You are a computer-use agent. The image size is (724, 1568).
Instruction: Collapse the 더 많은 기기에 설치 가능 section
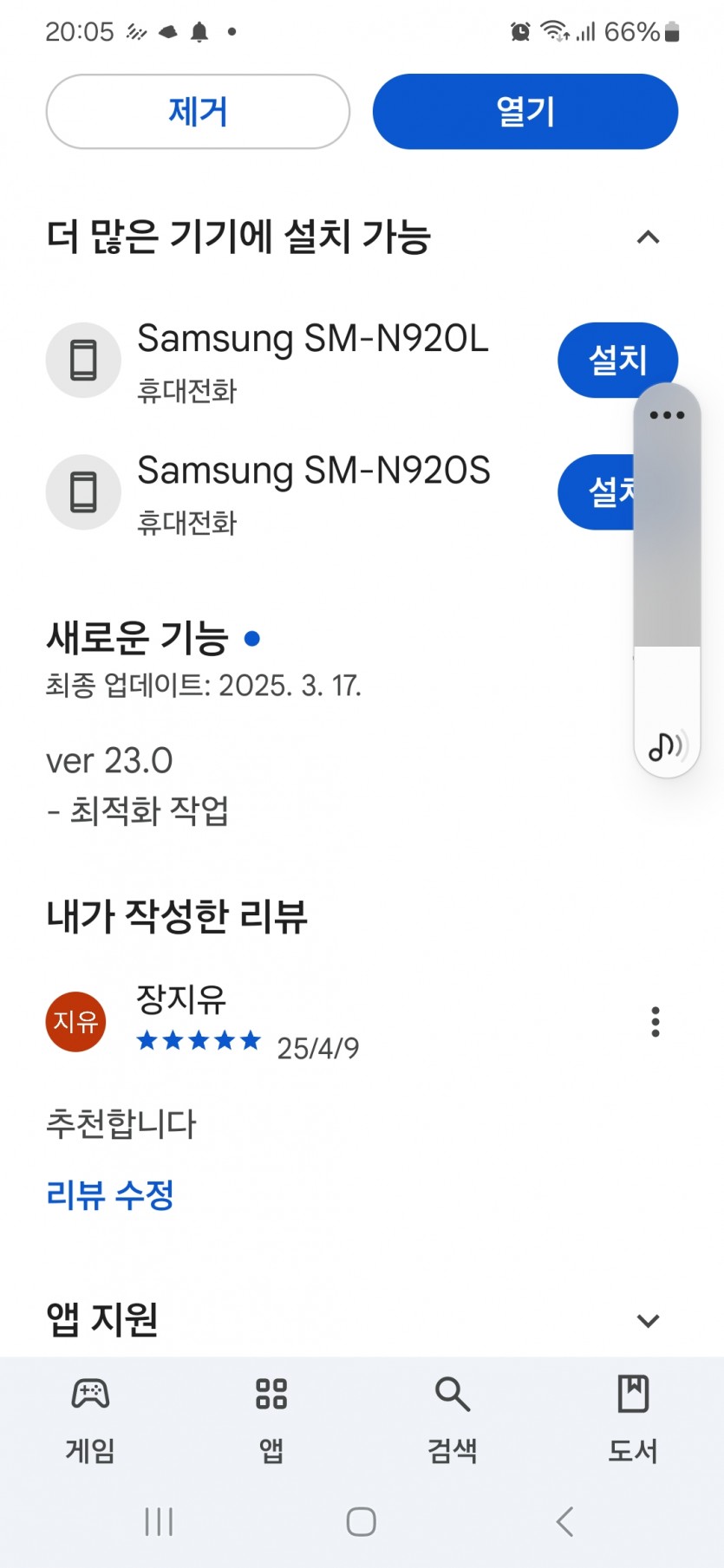648,237
